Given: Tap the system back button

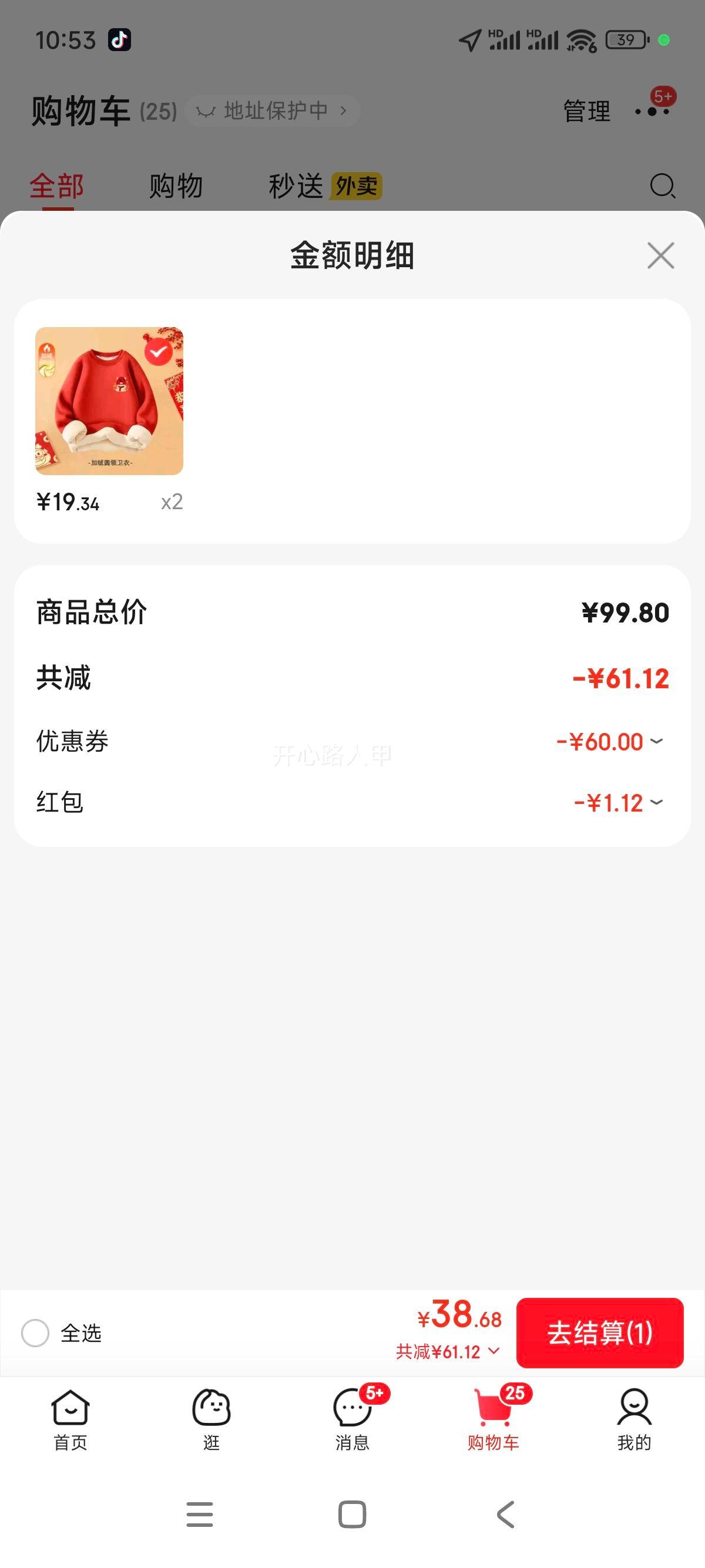Looking at the screenshot, I should (x=505, y=1514).
